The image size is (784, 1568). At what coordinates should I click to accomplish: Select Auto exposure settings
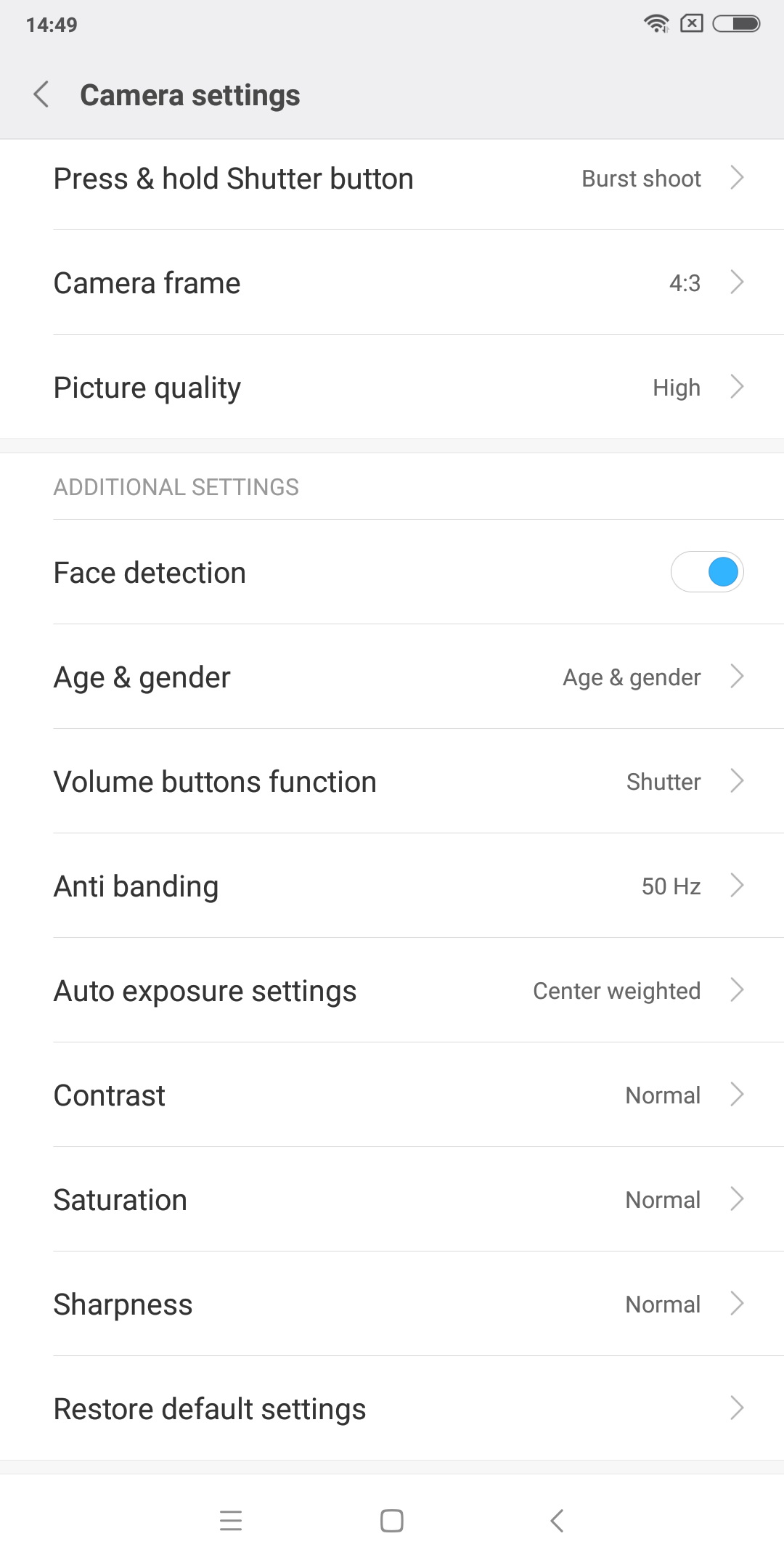tap(392, 990)
